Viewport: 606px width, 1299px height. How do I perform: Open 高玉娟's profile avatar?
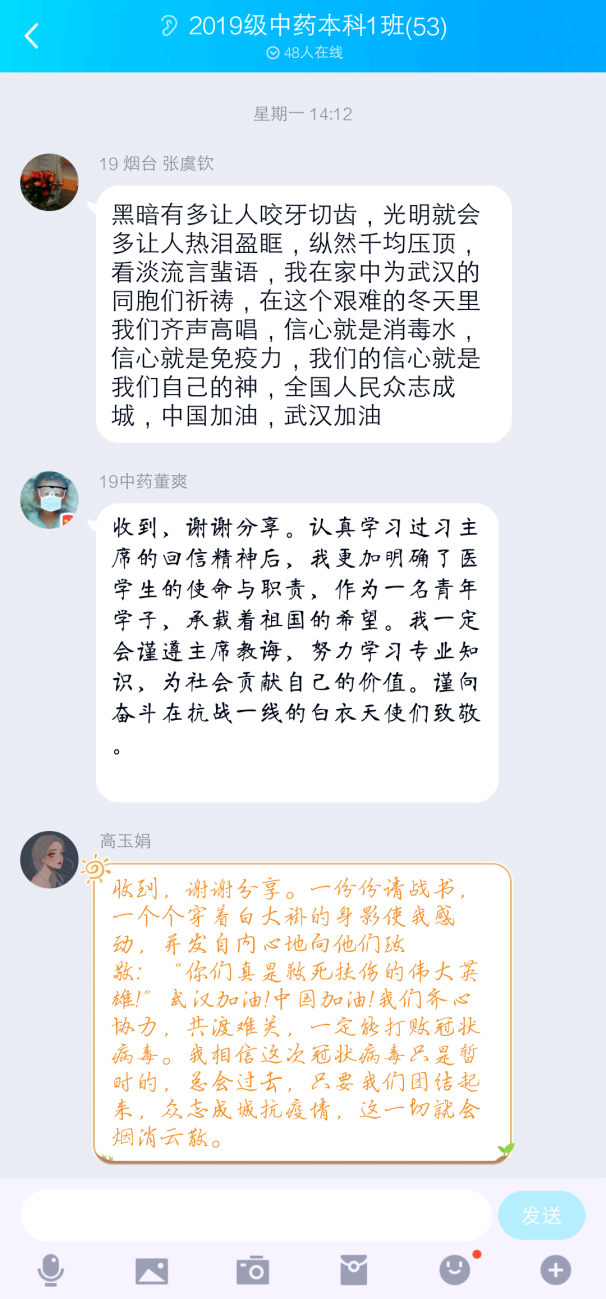(x=49, y=859)
